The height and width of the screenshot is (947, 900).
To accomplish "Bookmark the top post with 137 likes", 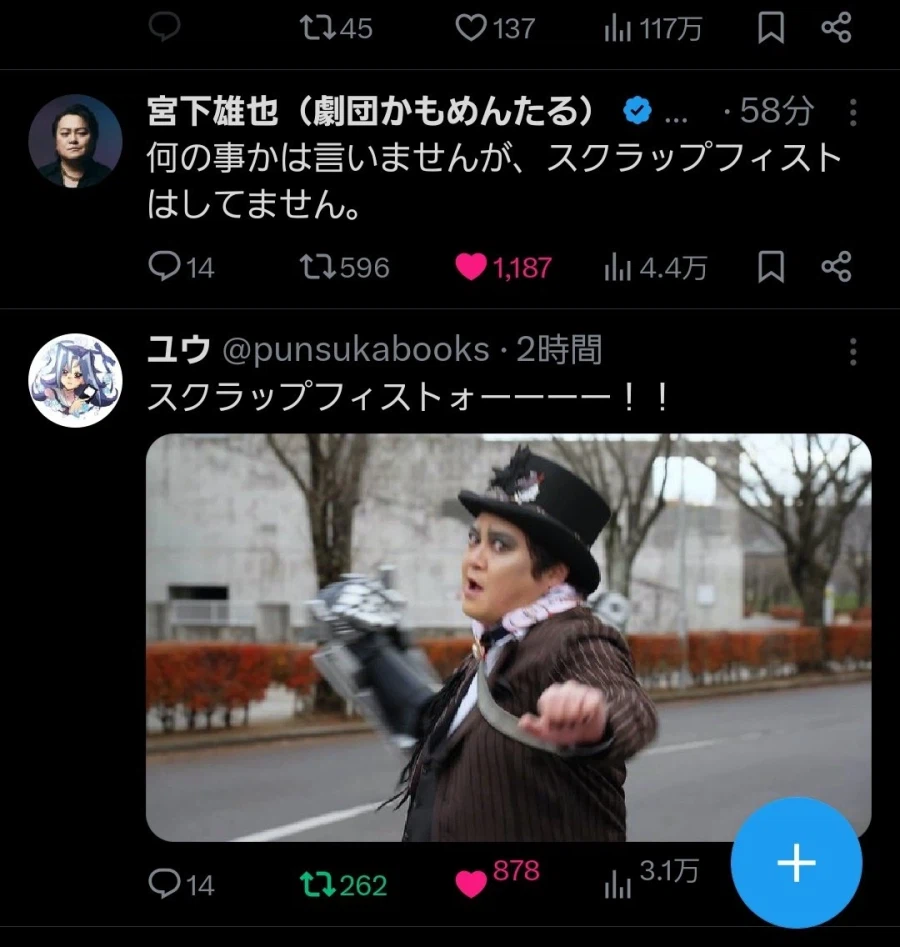I will tap(770, 29).
